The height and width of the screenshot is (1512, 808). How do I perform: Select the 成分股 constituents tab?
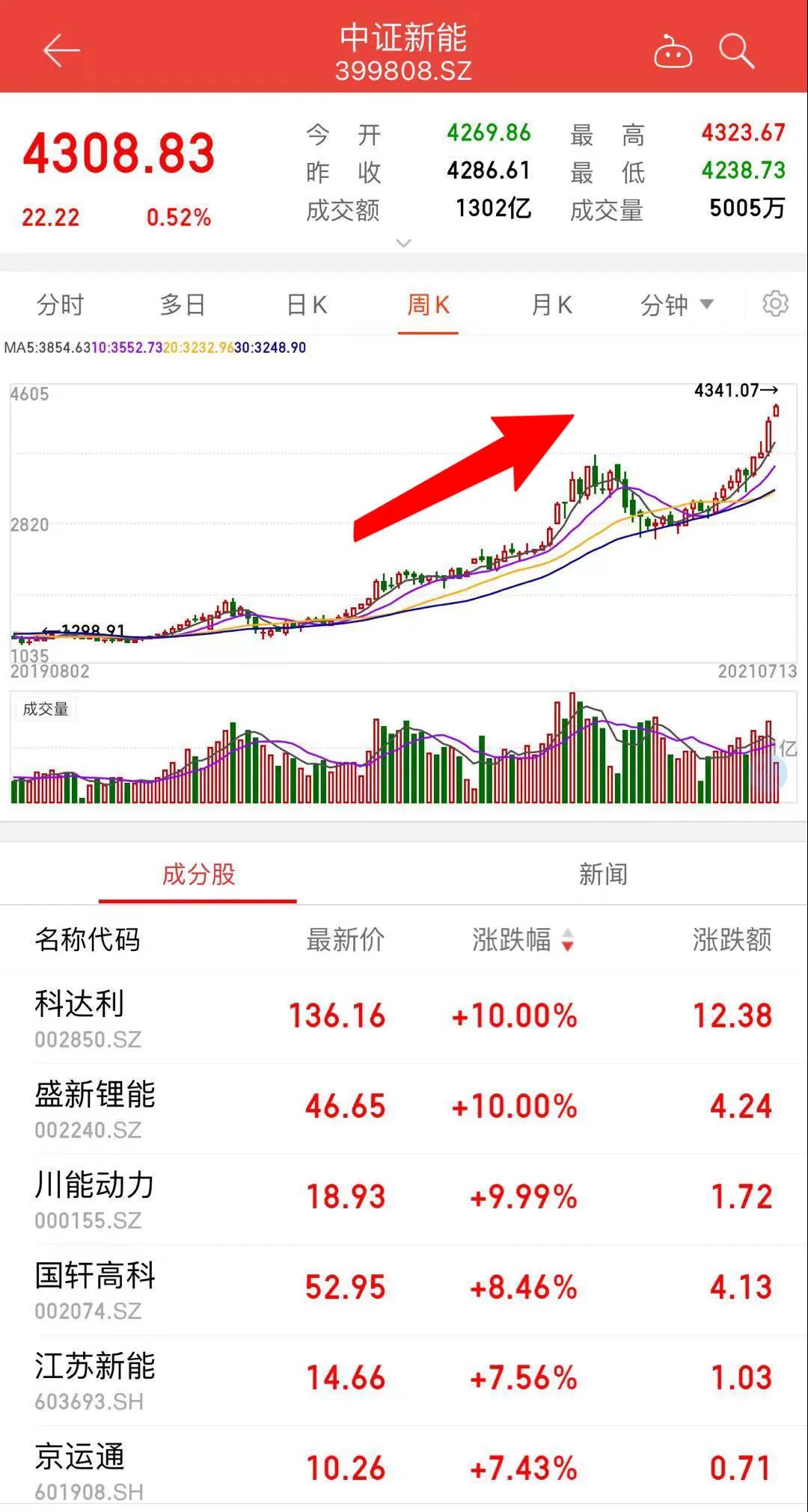tap(197, 873)
